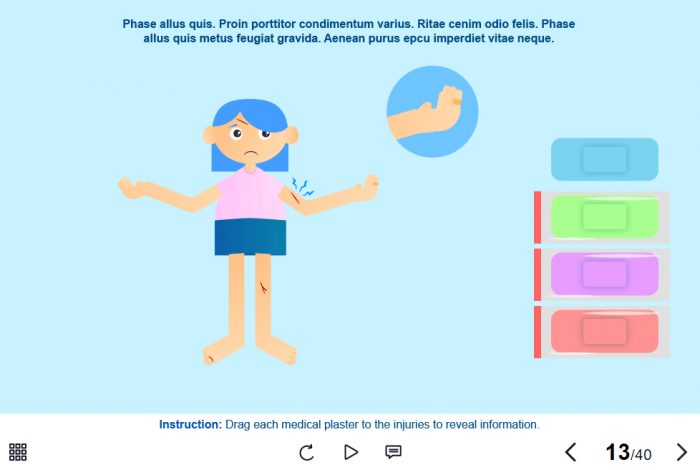Open the slide grid menu
Viewport: 700px width, 470px height.
click(x=18, y=452)
